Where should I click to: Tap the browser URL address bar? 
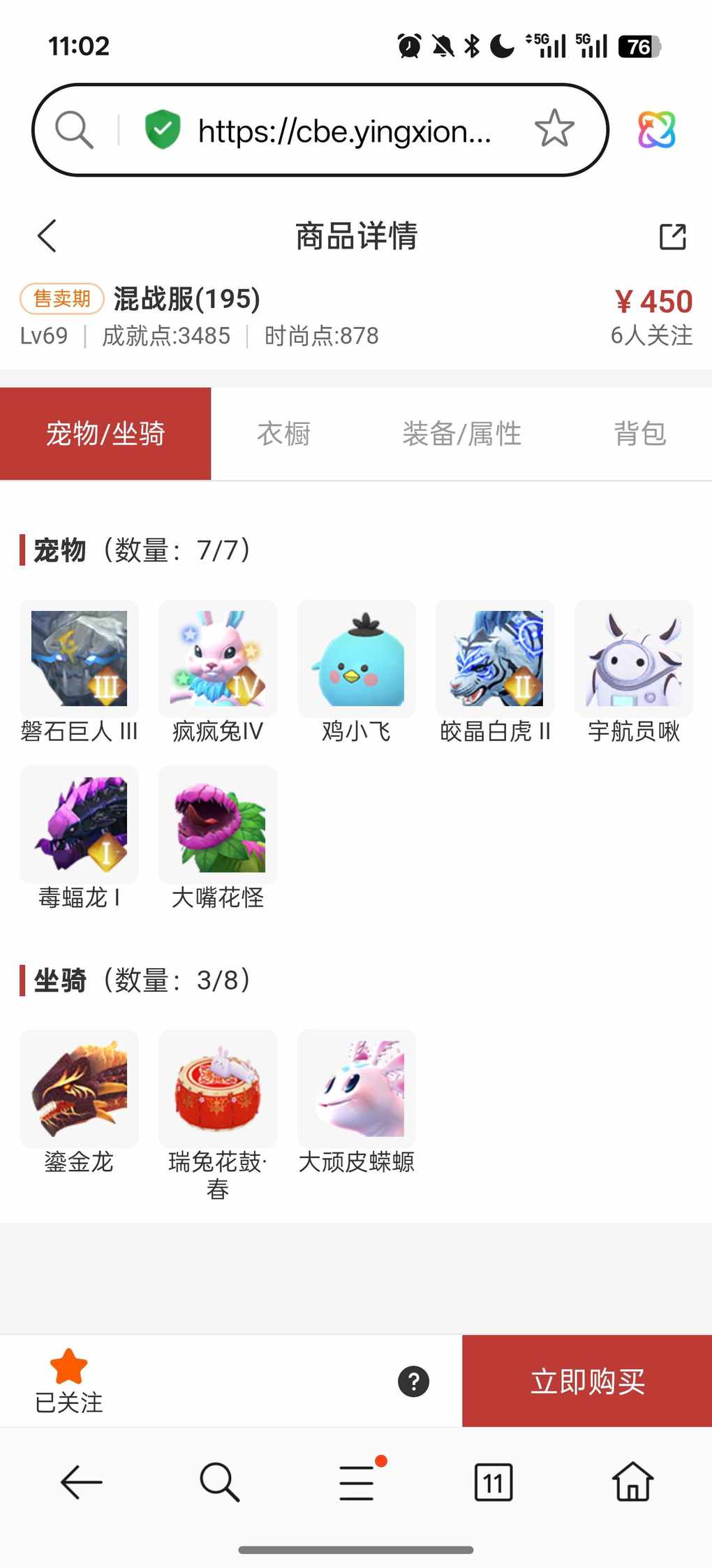342,131
